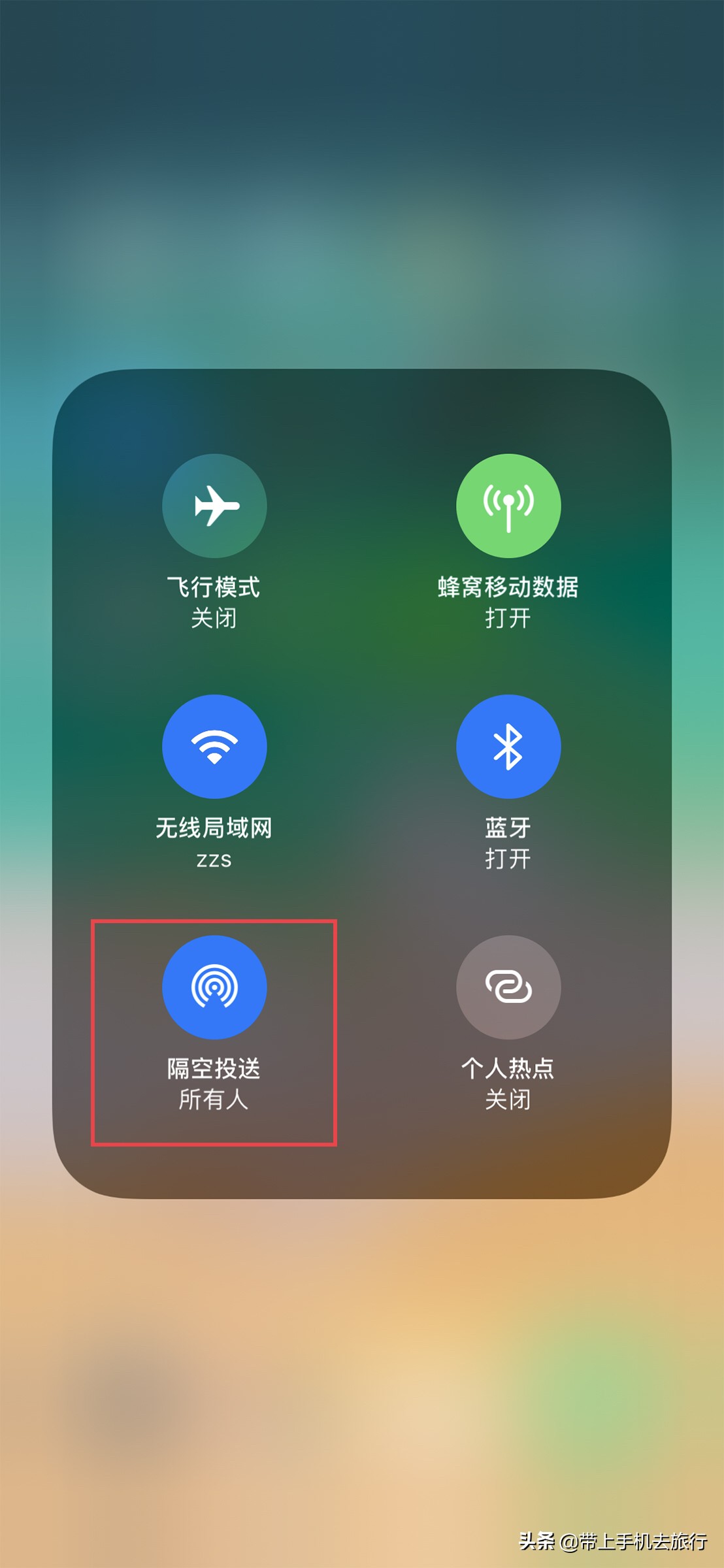This screenshot has width=724, height=1568.
Task: Tap the 蓝牙 打开 status label
Action: click(x=509, y=862)
